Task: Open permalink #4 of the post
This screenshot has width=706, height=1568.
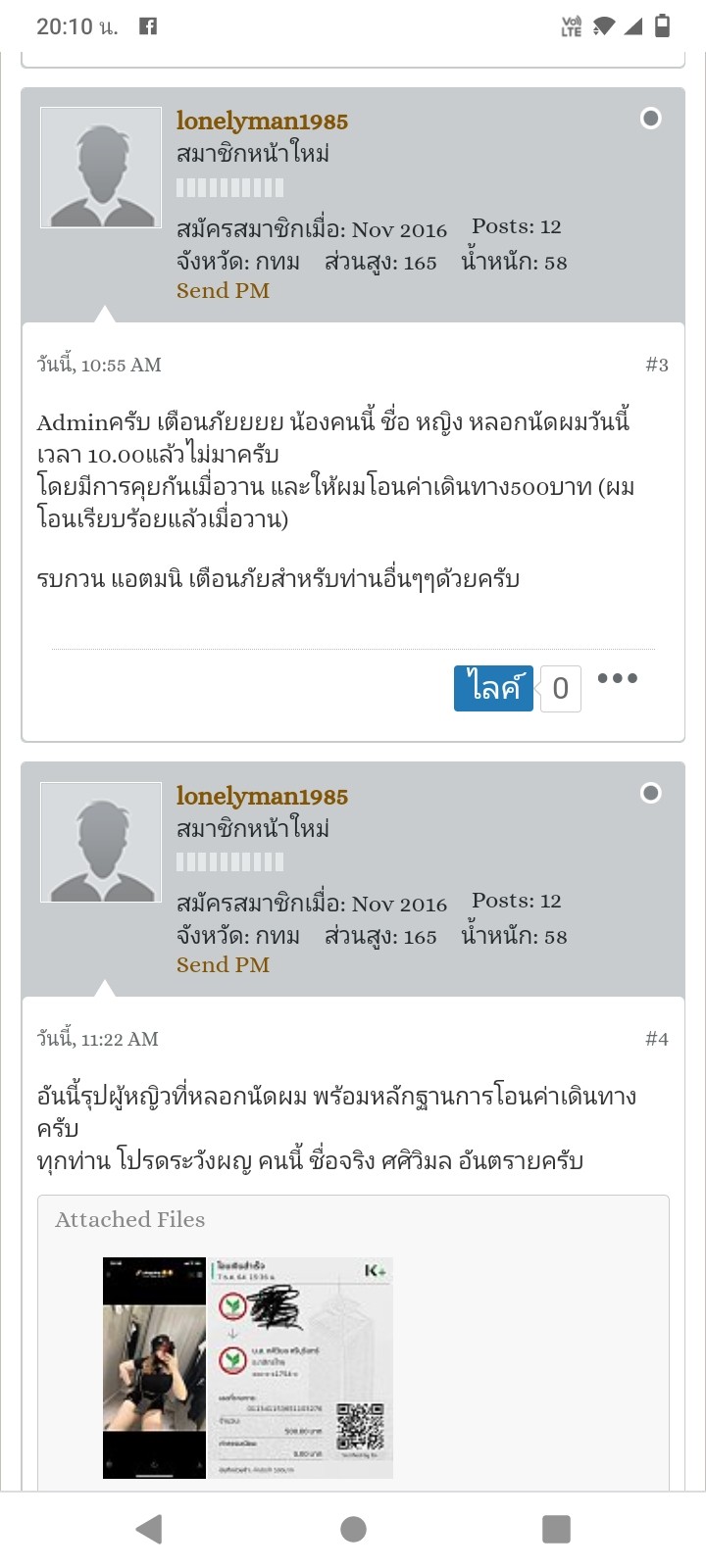Action: (657, 1039)
